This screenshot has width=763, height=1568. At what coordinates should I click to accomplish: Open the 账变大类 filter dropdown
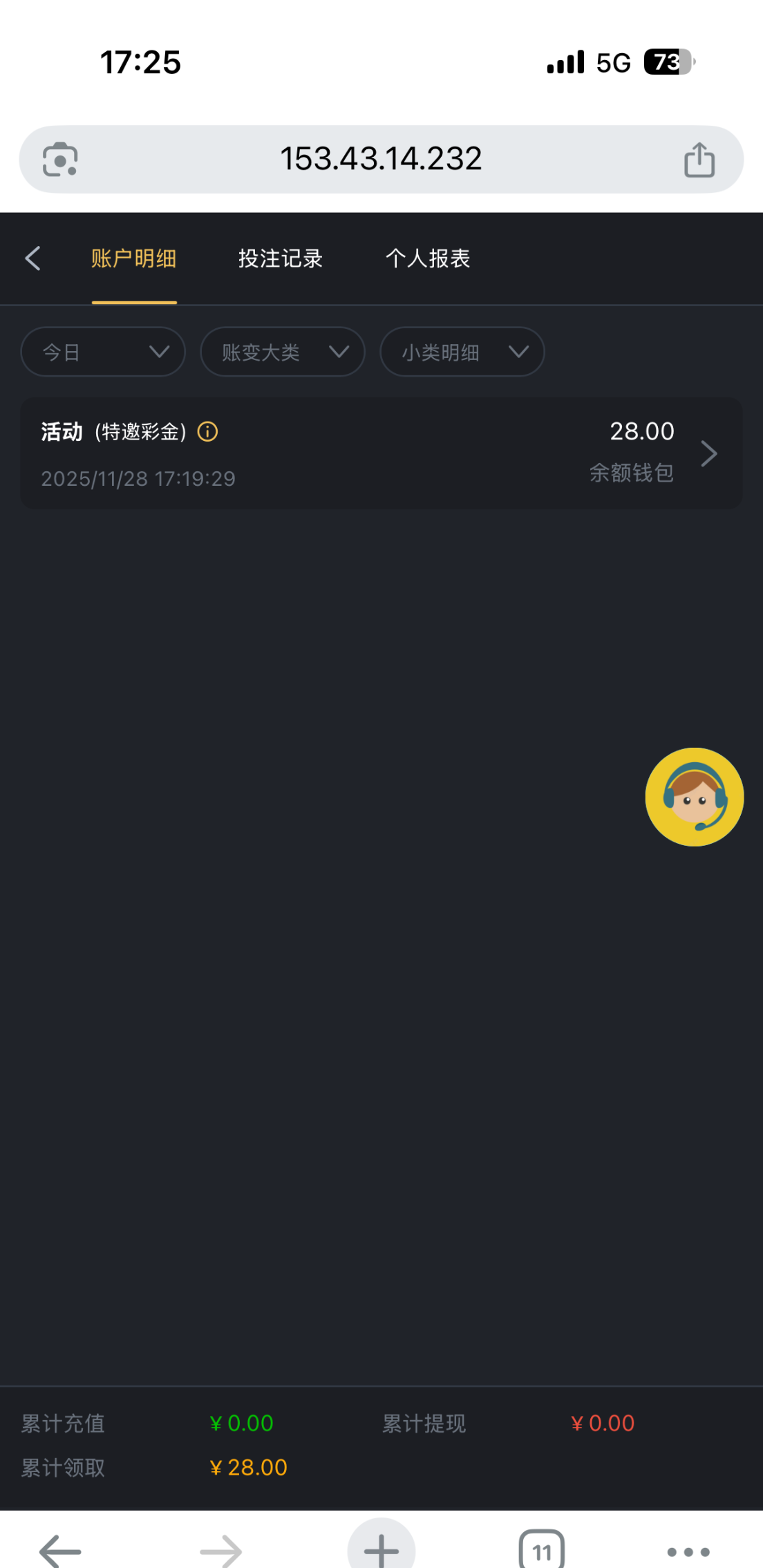click(282, 352)
